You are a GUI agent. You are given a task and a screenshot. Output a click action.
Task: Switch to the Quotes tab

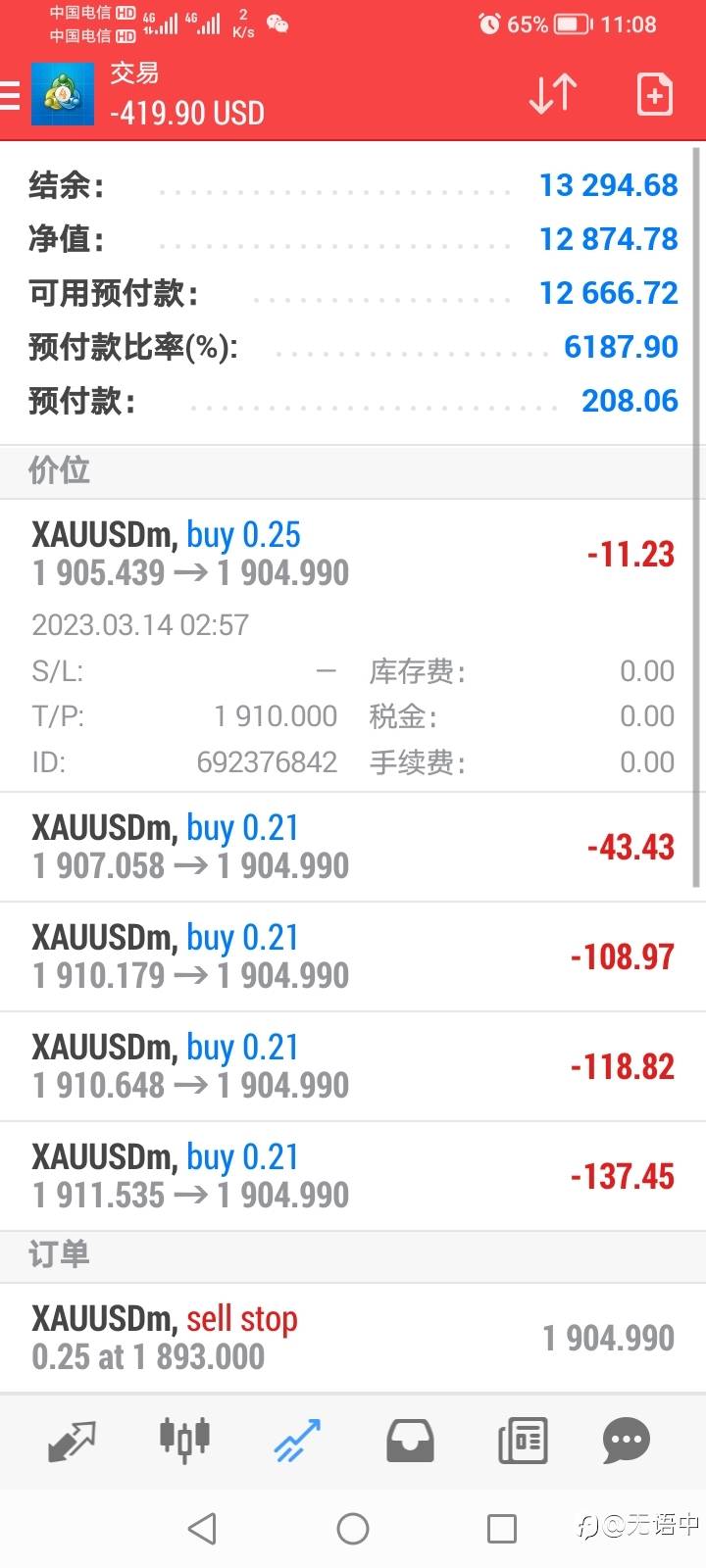point(72,1441)
